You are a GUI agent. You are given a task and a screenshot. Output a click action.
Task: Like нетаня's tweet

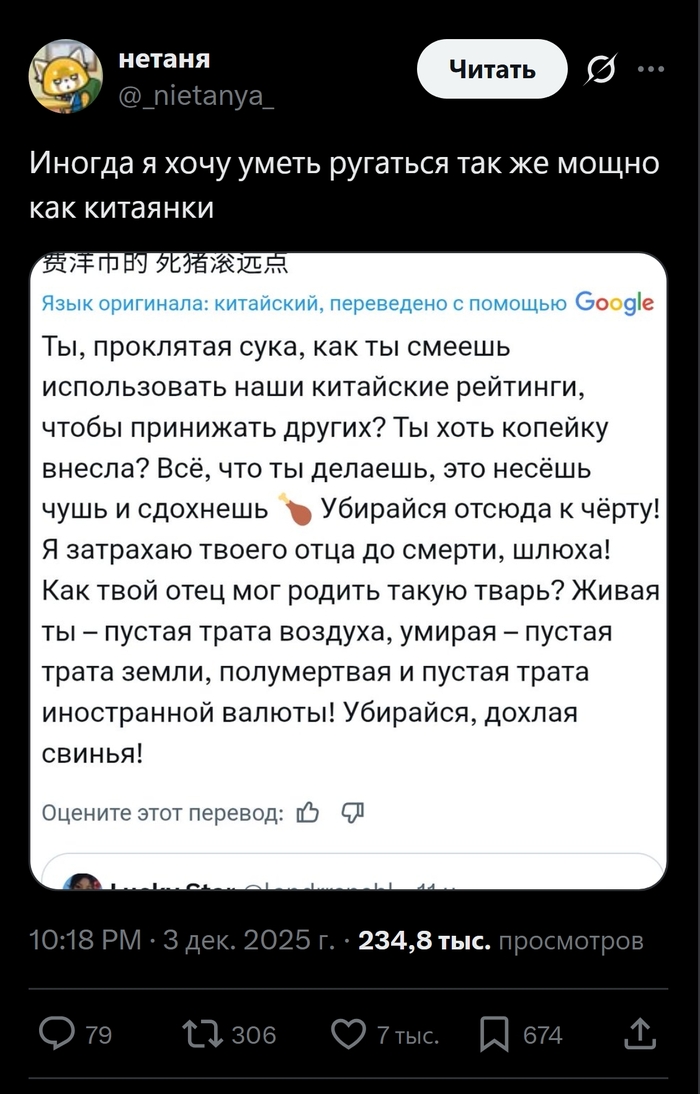347,1035
